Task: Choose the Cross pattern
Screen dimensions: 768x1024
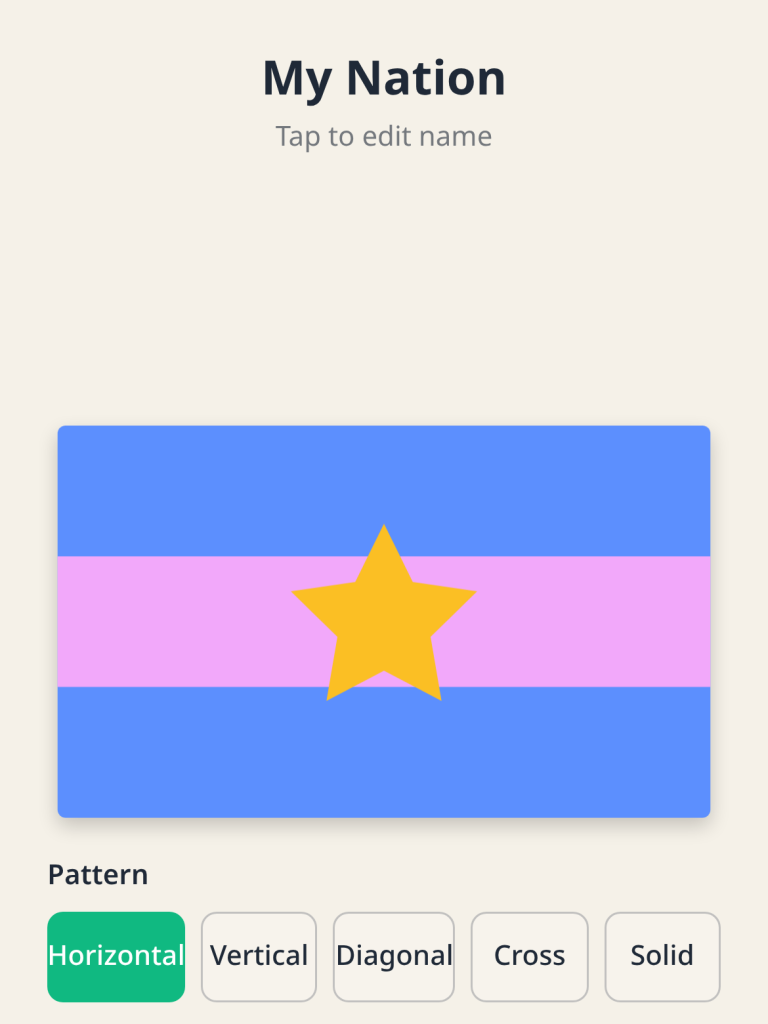Action: [529, 956]
